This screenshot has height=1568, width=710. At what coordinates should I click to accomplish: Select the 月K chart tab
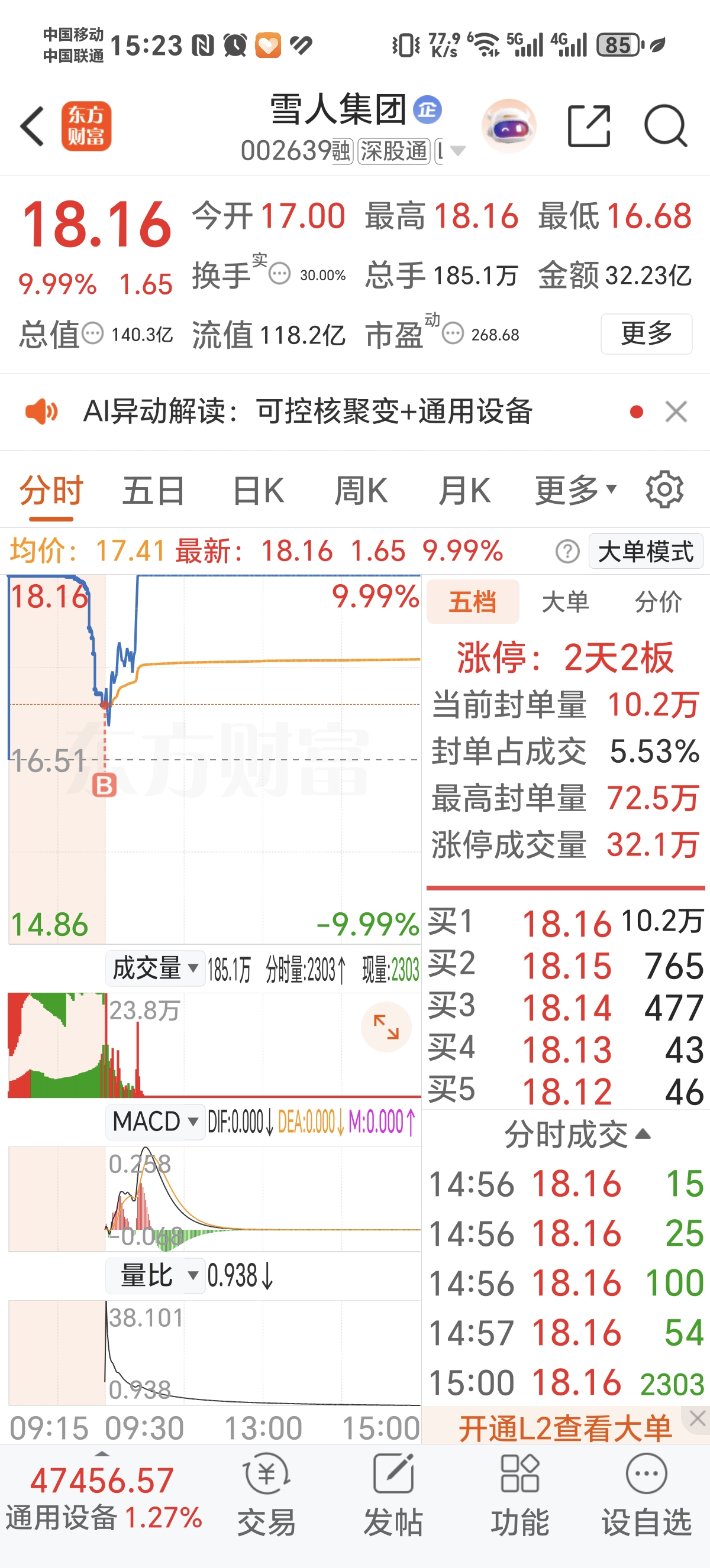pos(464,491)
